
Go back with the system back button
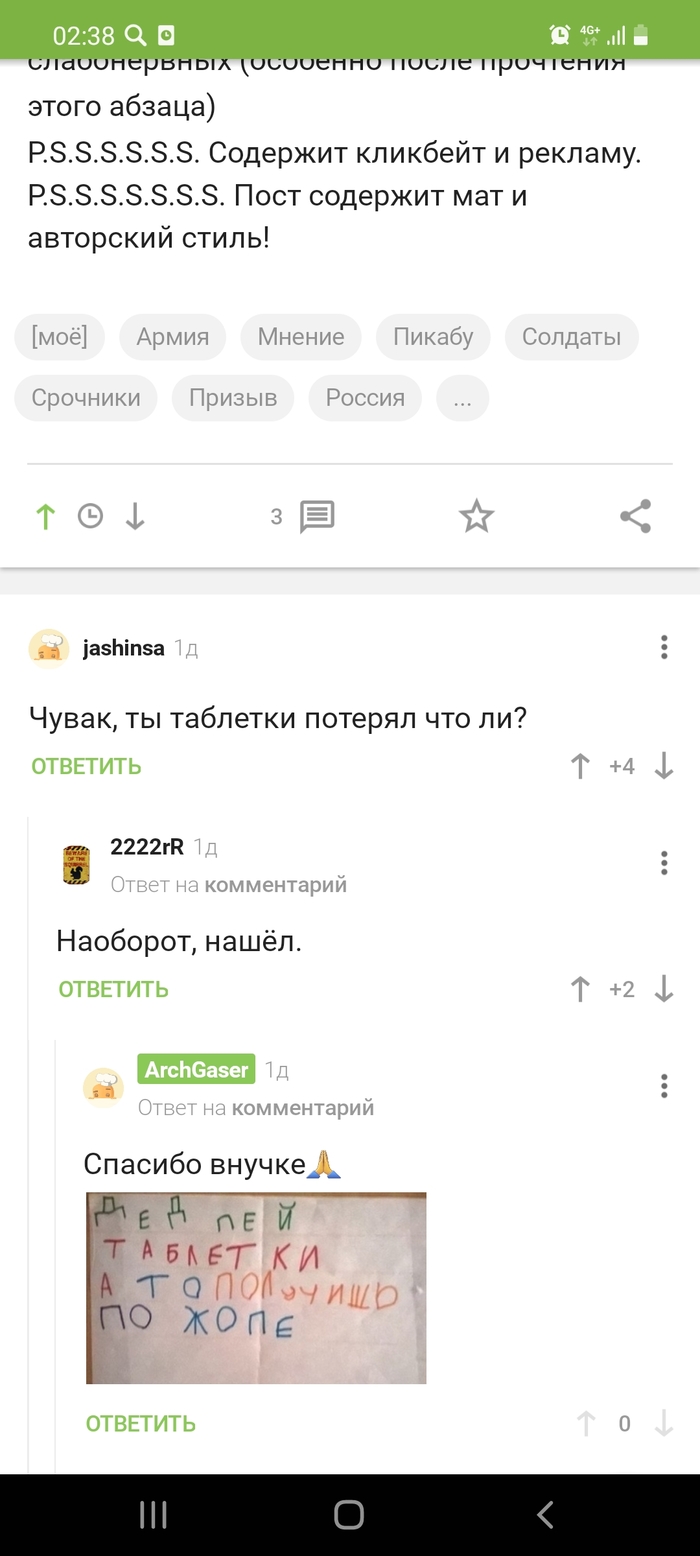tap(545, 1515)
